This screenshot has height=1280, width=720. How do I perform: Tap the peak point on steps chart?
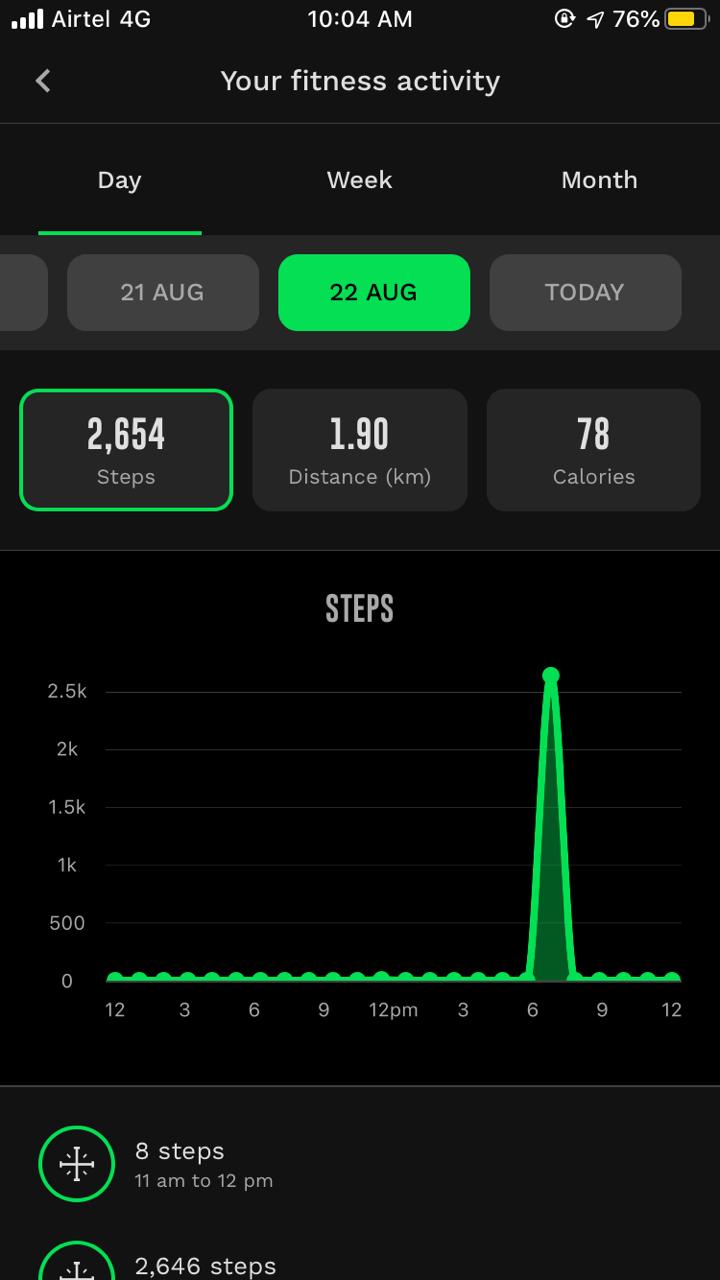pyautogui.click(x=550, y=675)
